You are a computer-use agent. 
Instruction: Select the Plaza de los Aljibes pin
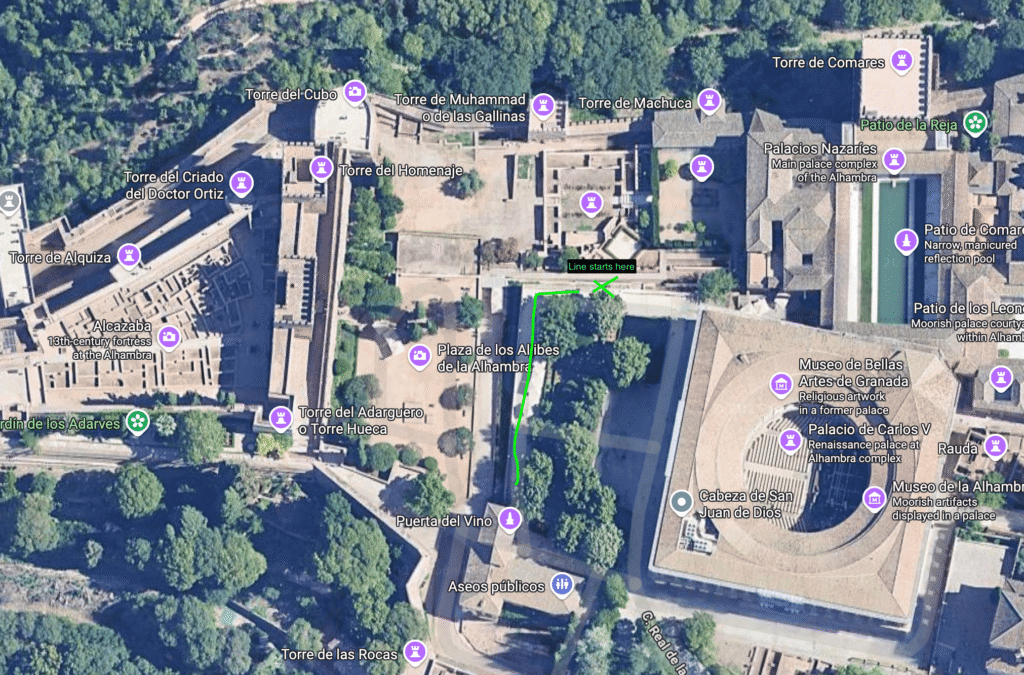coord(420,354)
